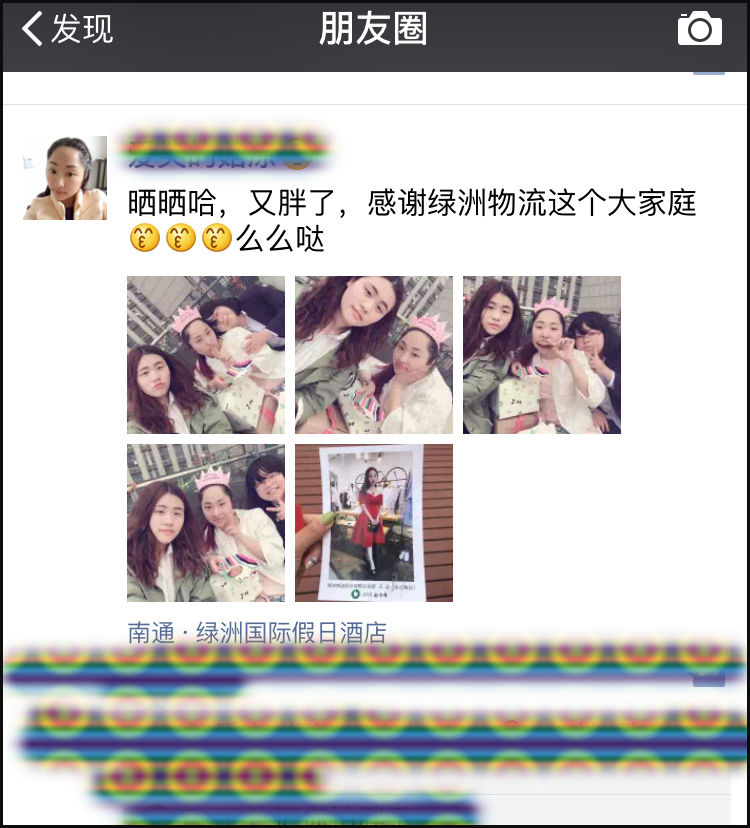Open location 南通 · 绿洲国际假日酒店
This screenshot has height=828, width=750.
click(x=257, y=633)
